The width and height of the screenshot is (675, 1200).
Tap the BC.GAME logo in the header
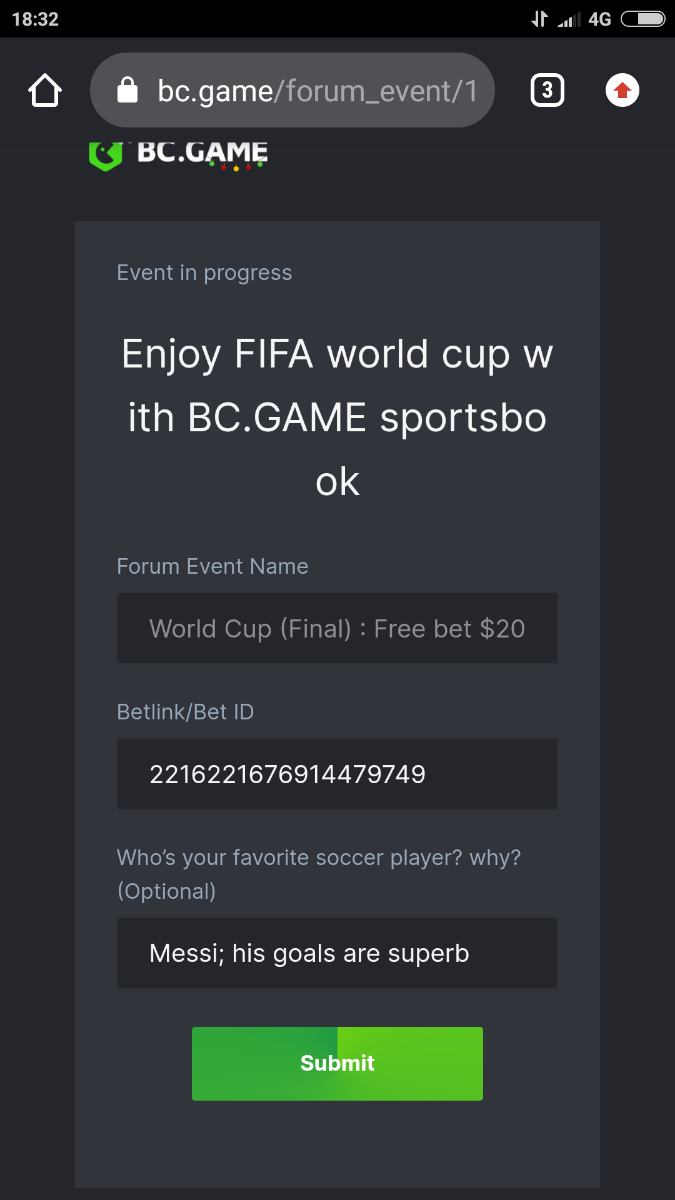coord(178,154)
